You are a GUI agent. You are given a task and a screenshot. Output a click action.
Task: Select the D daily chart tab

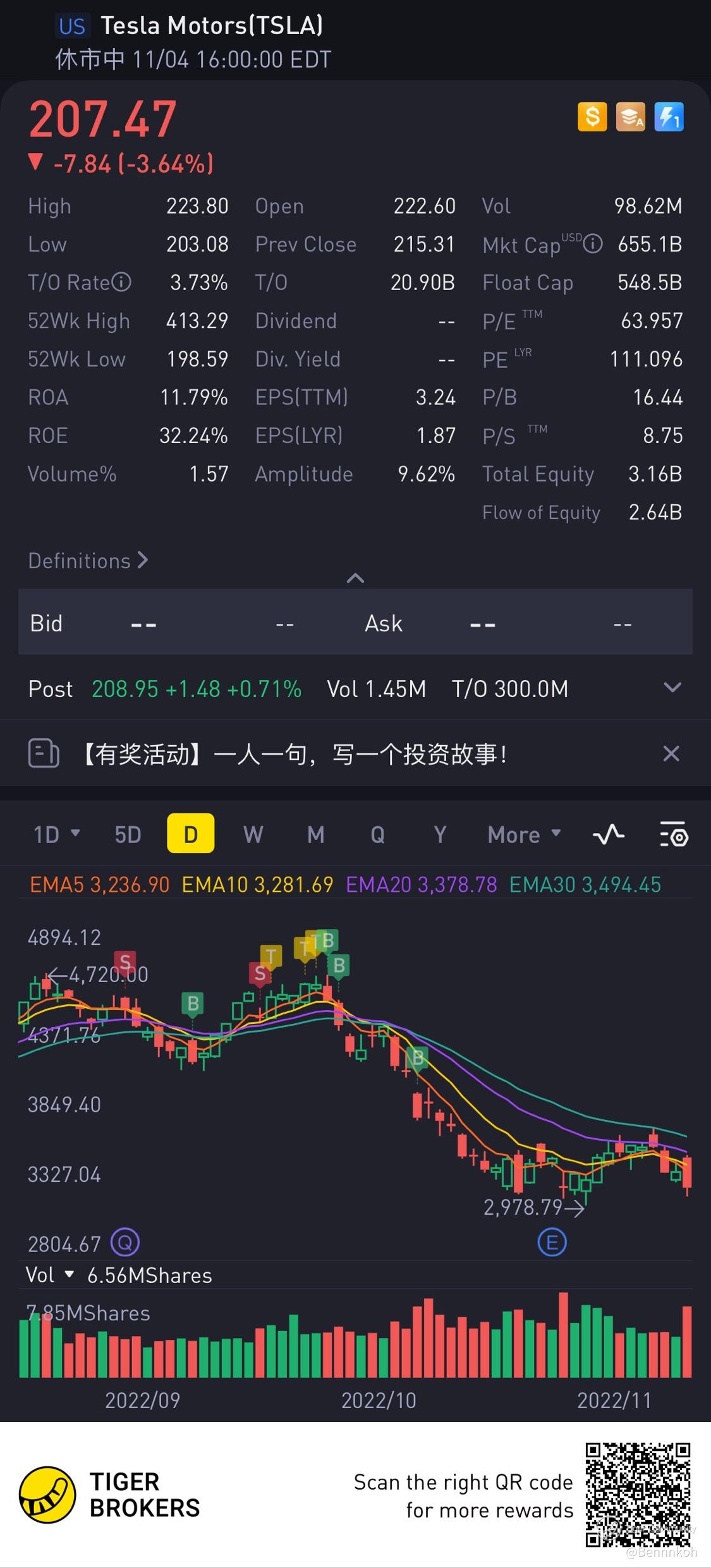click(x=190, y=834)
